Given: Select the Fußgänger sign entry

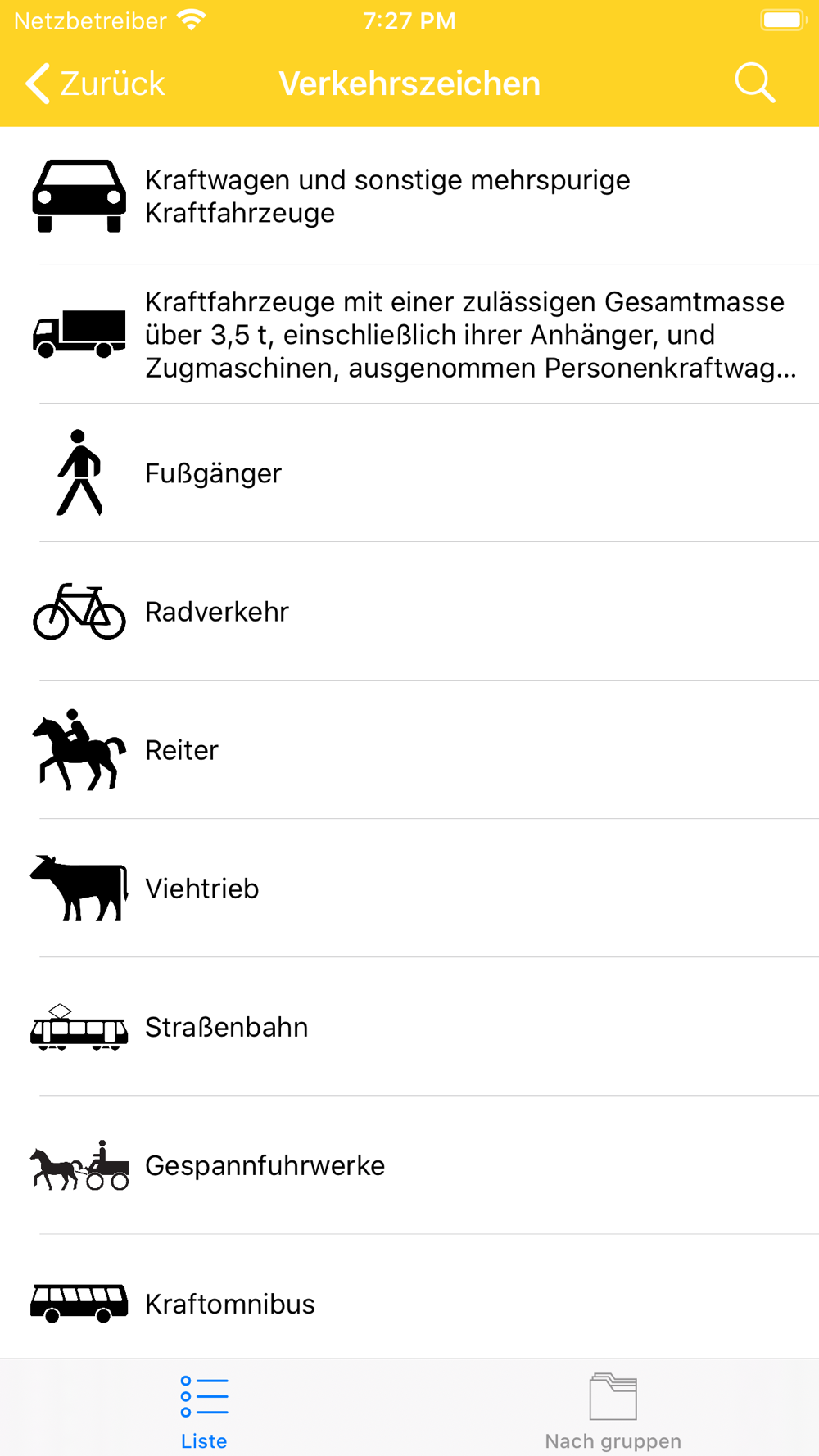Looking at the screenshot, I should [409, 473].
